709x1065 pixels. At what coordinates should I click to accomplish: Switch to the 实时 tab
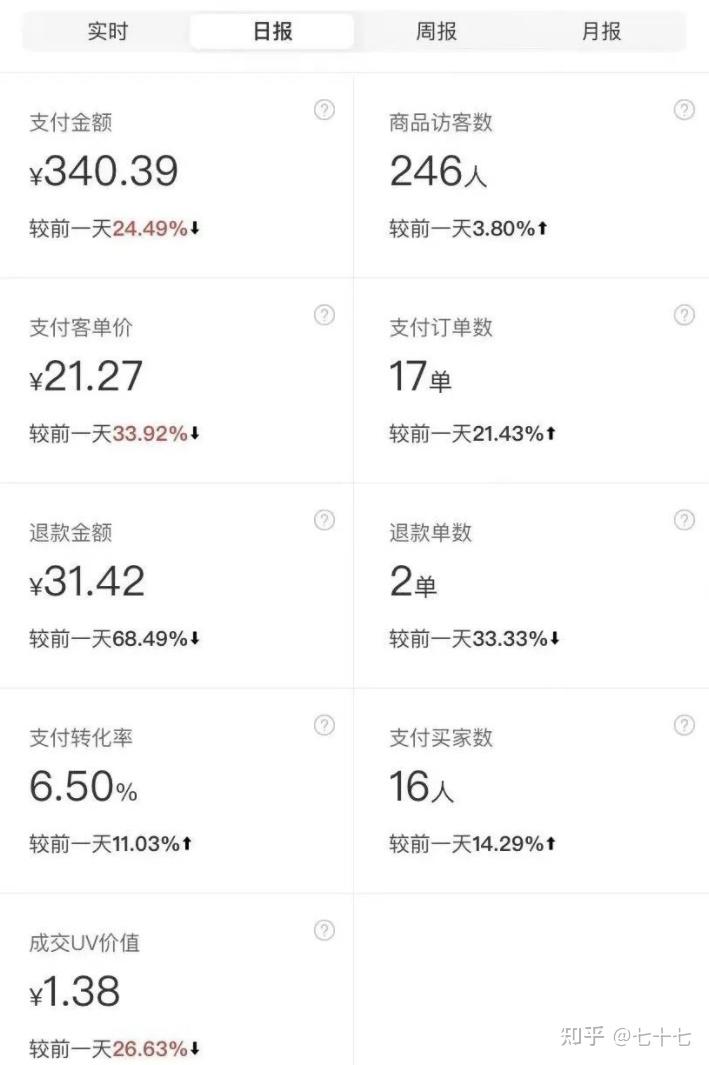pyautogui.click(x=107, y=31)
